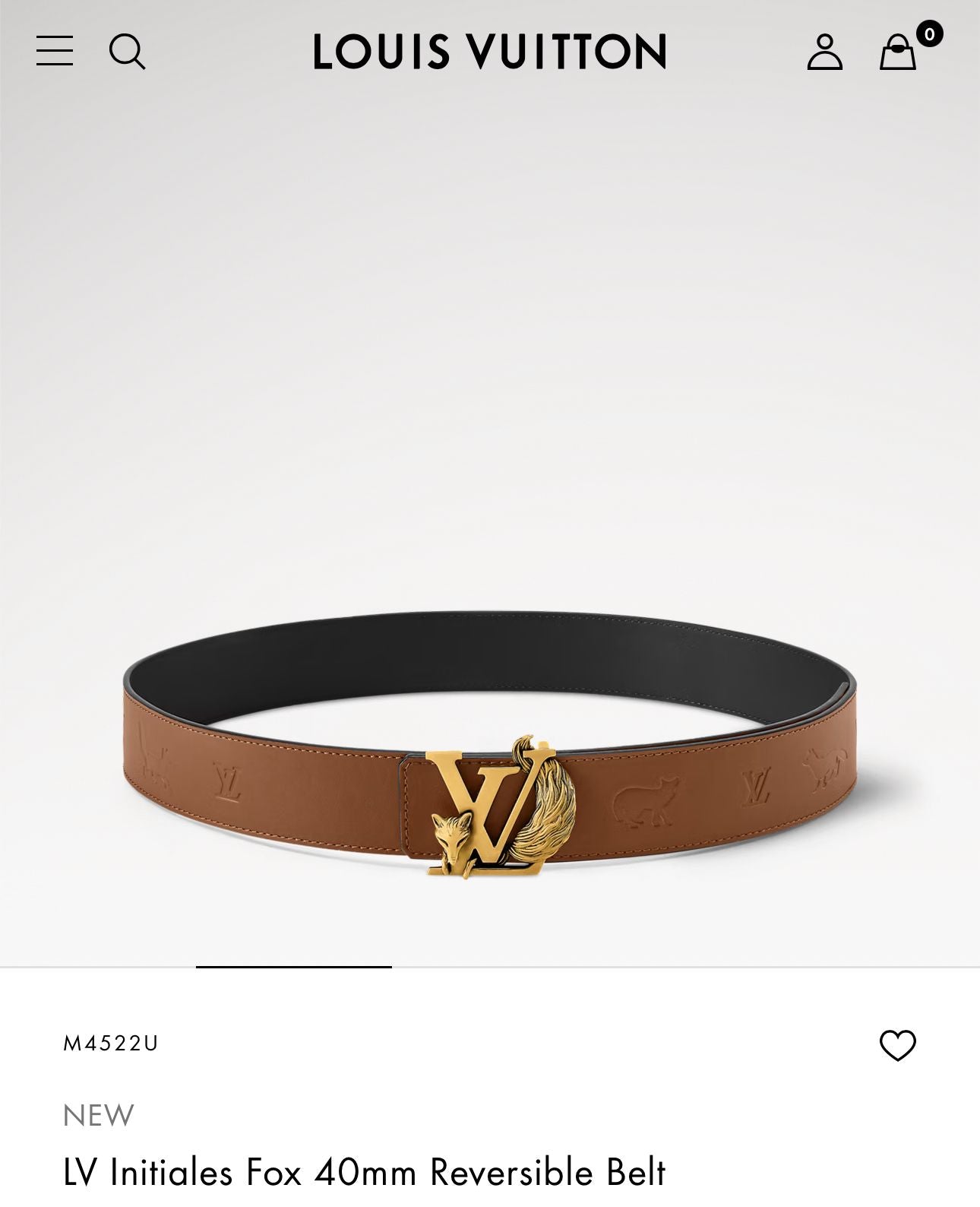Open the account profile icon
The height and width of the screenshot is (1207, 980).
pos(824,52)
